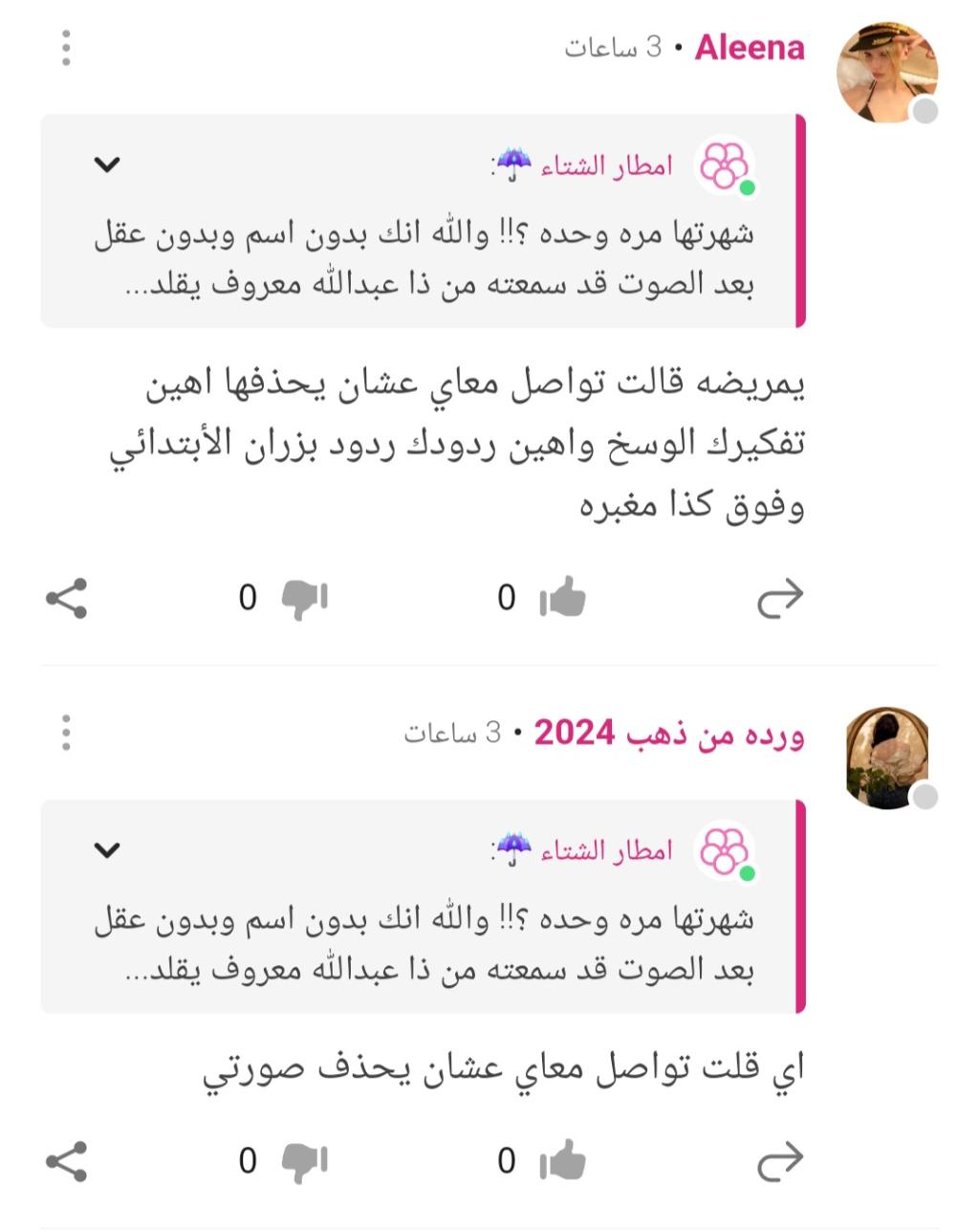Viewport: 979px width, 1232px height.
Task: Open the overflow menu on ورده من ذهب 2024's comment
Action: click(66, 733)
